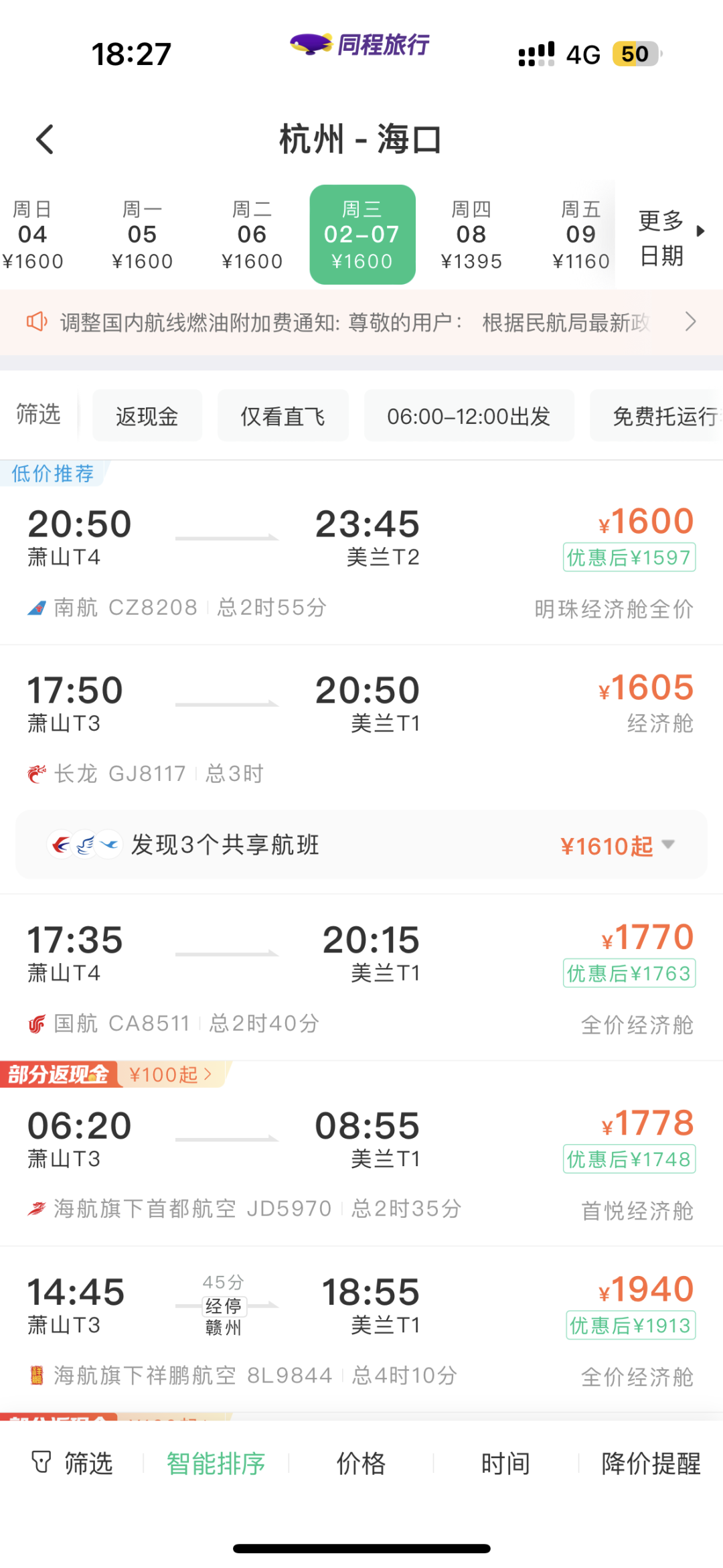Screen dimensions: 723x1568
Task: Click 降价提醒 to set price alert
Action: (x=647, y=1464)
